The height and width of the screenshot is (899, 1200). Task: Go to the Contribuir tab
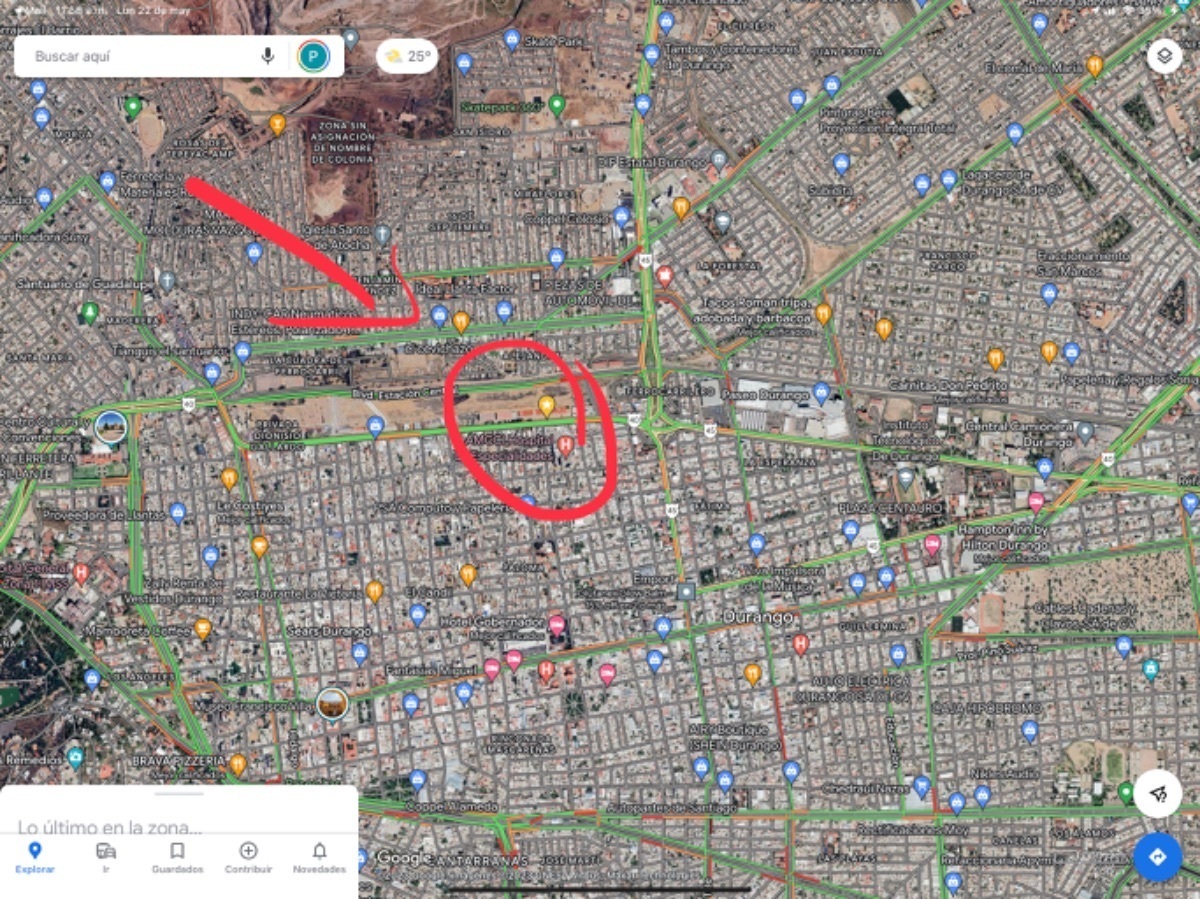click(248, 857)
